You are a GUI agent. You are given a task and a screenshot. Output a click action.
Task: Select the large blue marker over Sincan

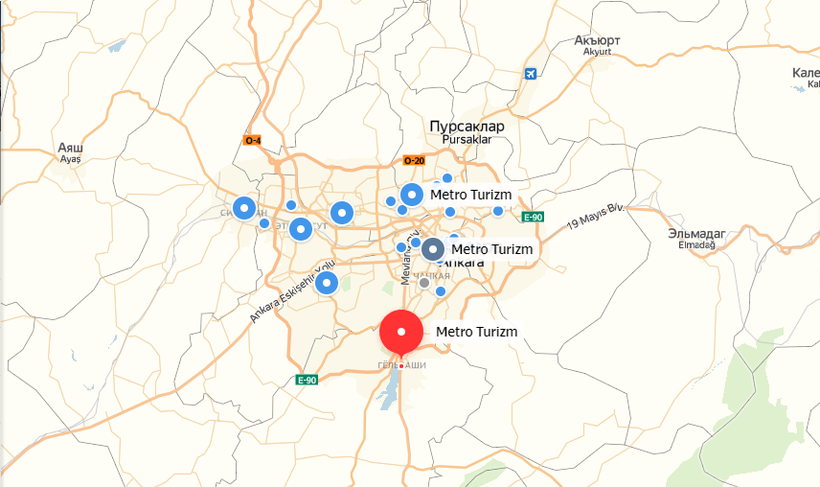pyautogui.click(x=244, y=209)
